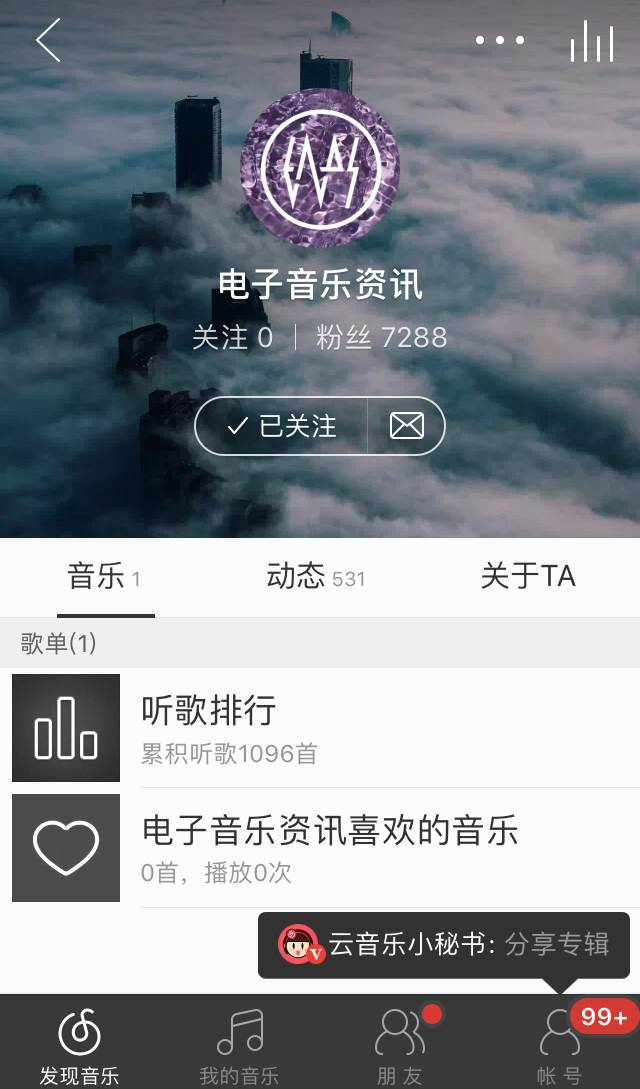
Task: Go to 发现音乐 in the bottom bar
Action: 79,1045
